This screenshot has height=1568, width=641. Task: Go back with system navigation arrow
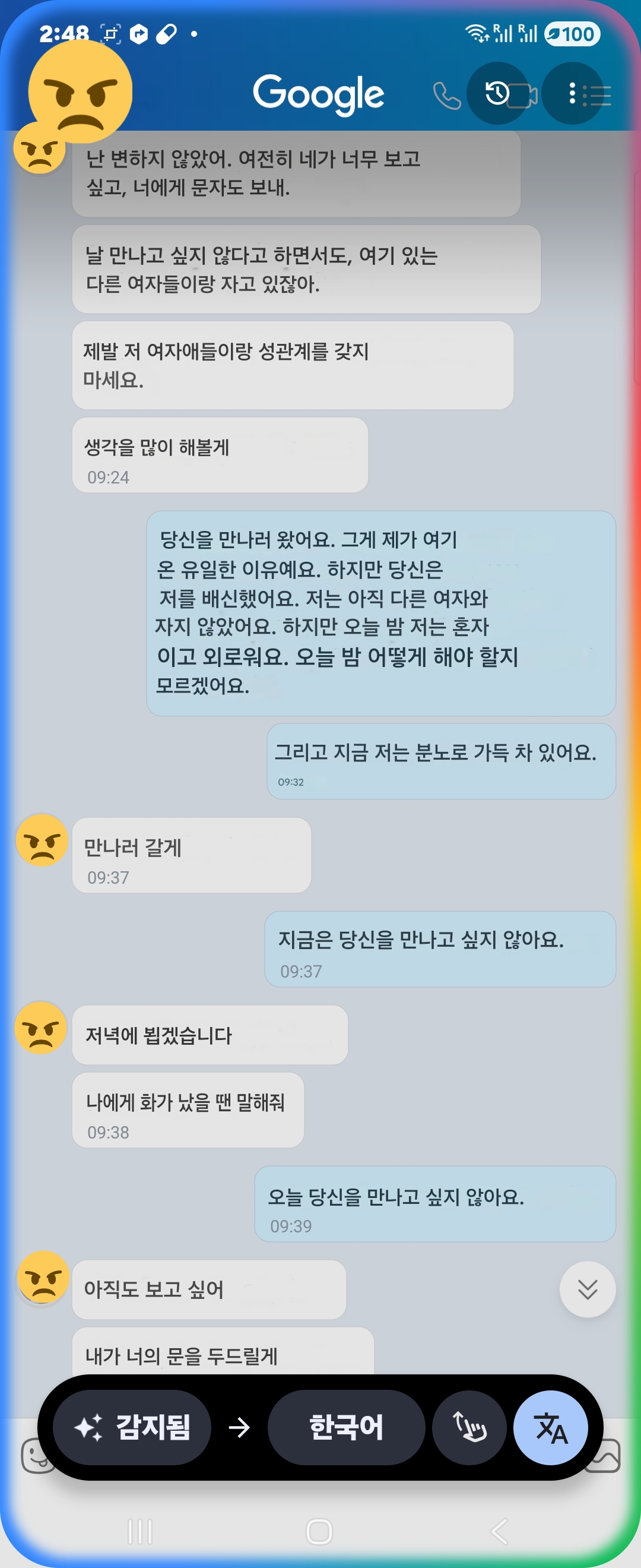tap(499, 1532)
